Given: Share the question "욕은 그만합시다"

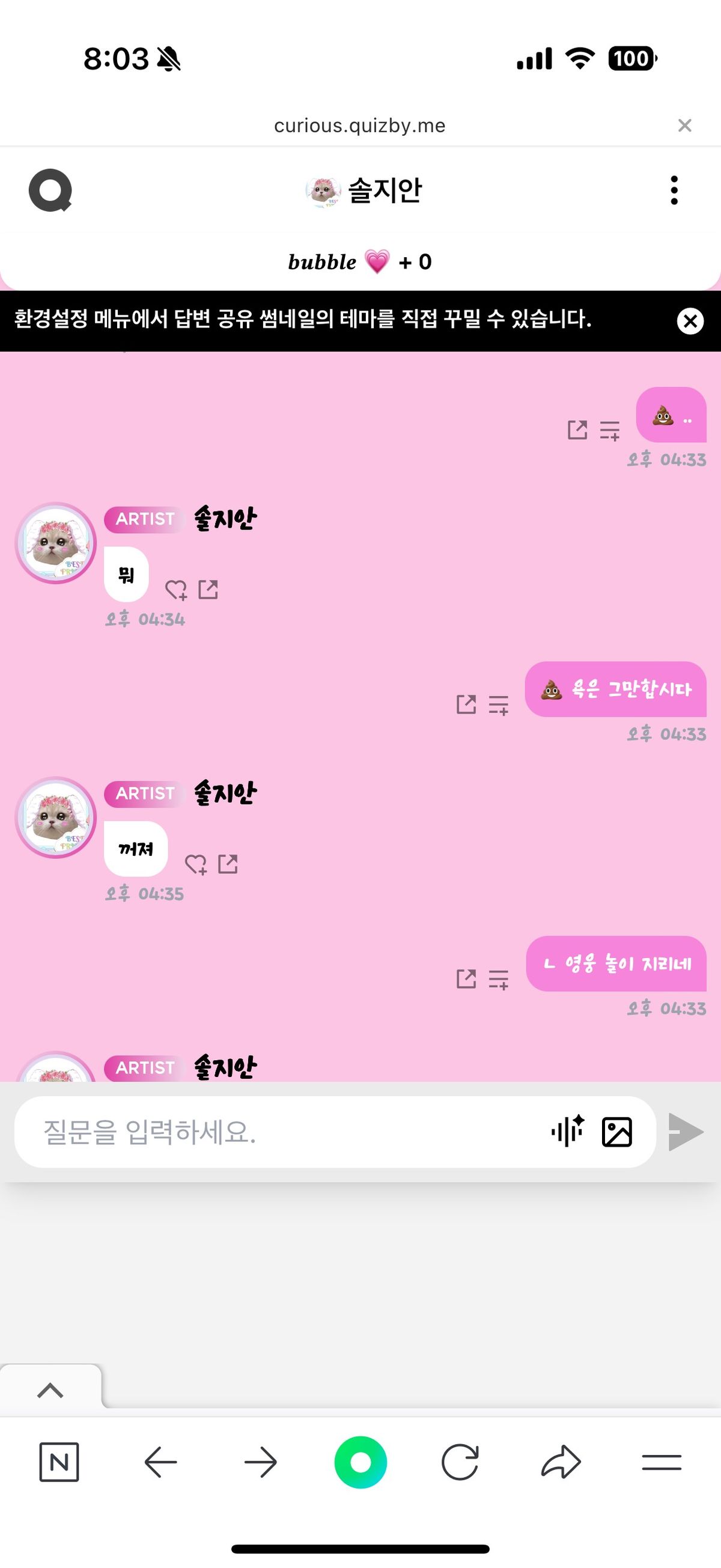Looking at the screenshot, I should pos(466,705).
